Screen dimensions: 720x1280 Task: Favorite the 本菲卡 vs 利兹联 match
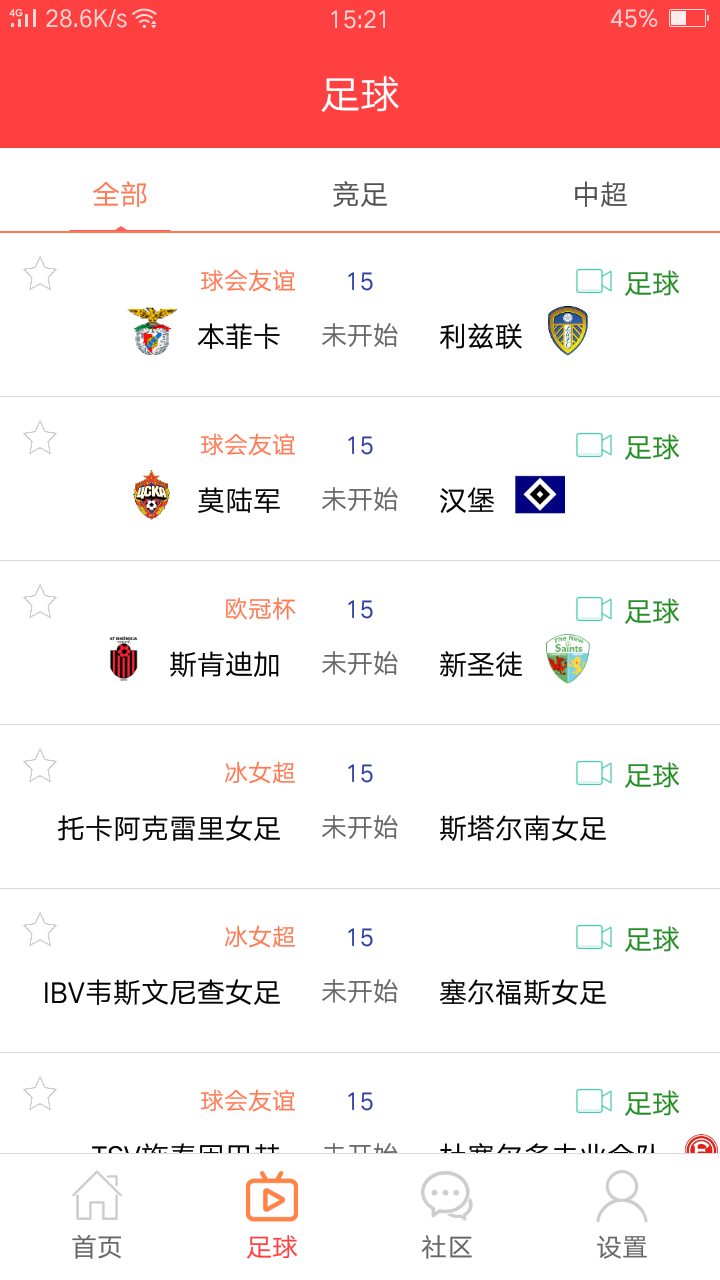point(40,274)
